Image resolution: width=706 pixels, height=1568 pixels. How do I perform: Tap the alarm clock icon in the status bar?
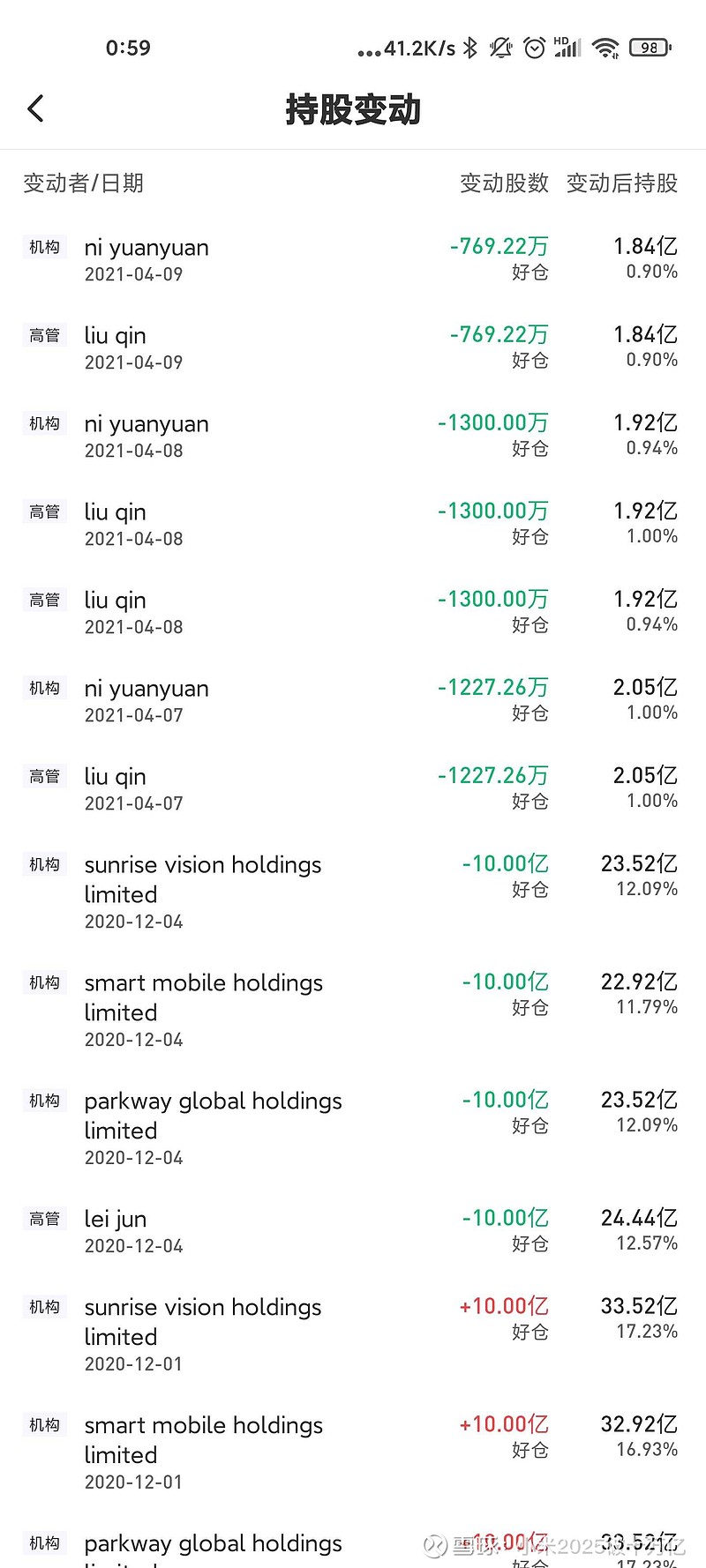534,48
